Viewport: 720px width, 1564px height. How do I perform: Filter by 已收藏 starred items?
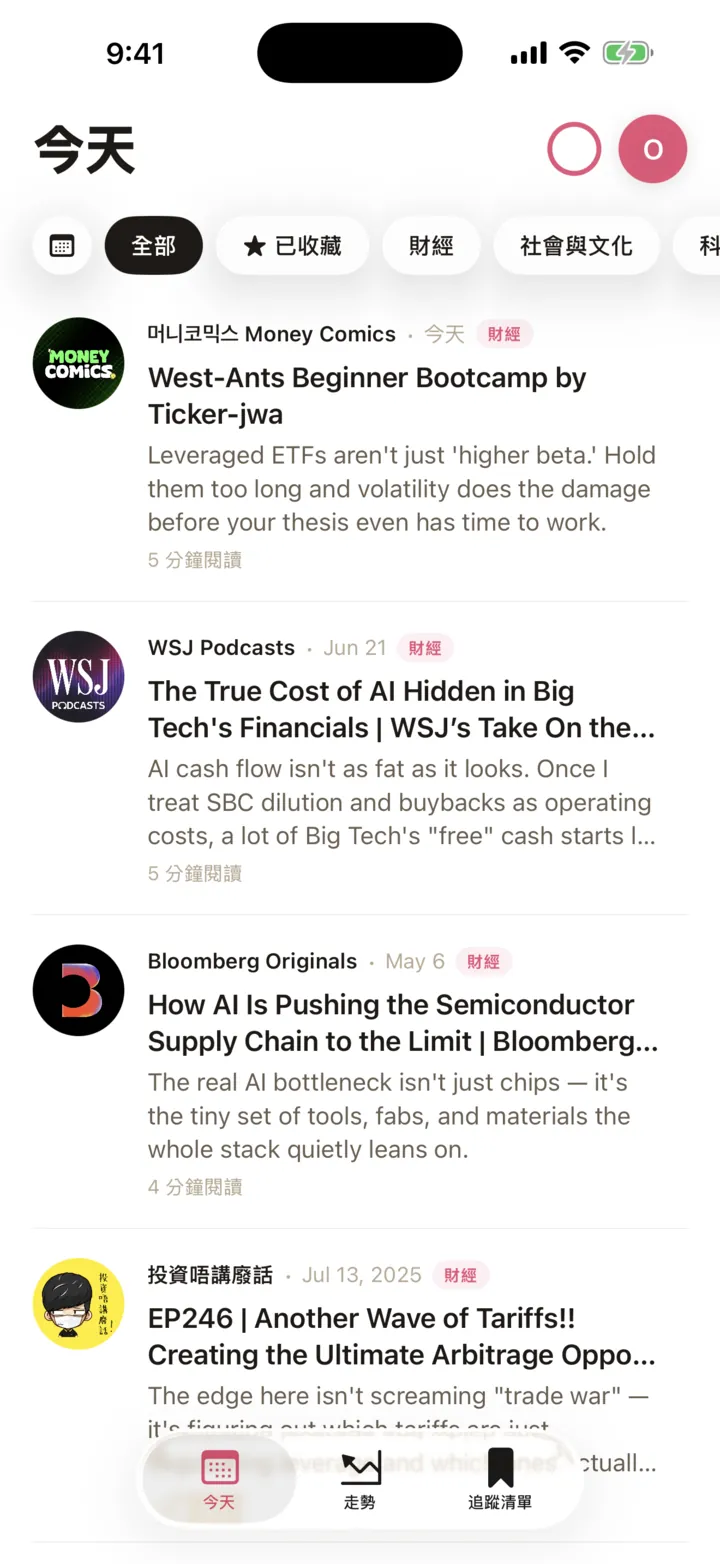[293, 246]
